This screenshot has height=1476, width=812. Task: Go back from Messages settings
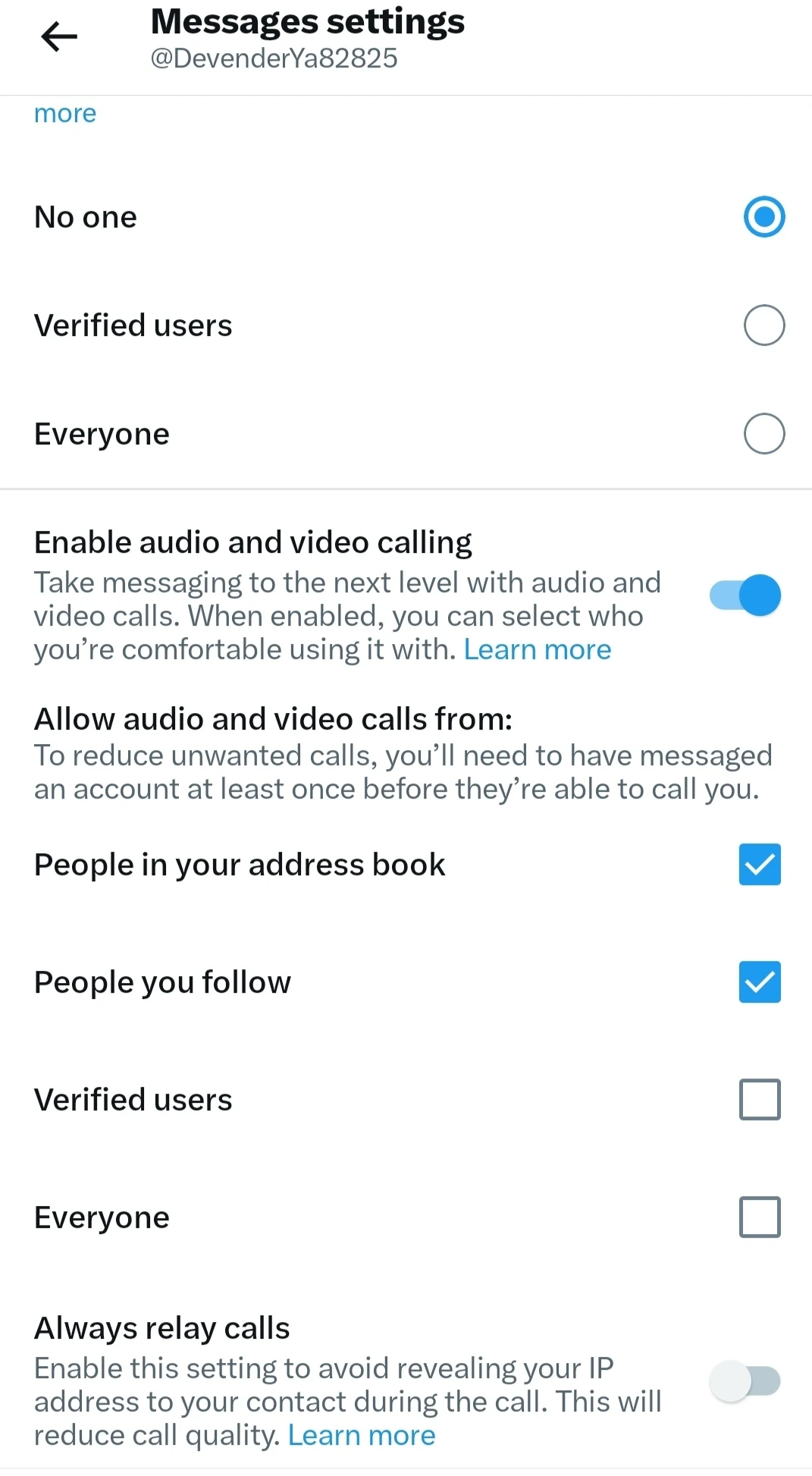pos(59,36)
